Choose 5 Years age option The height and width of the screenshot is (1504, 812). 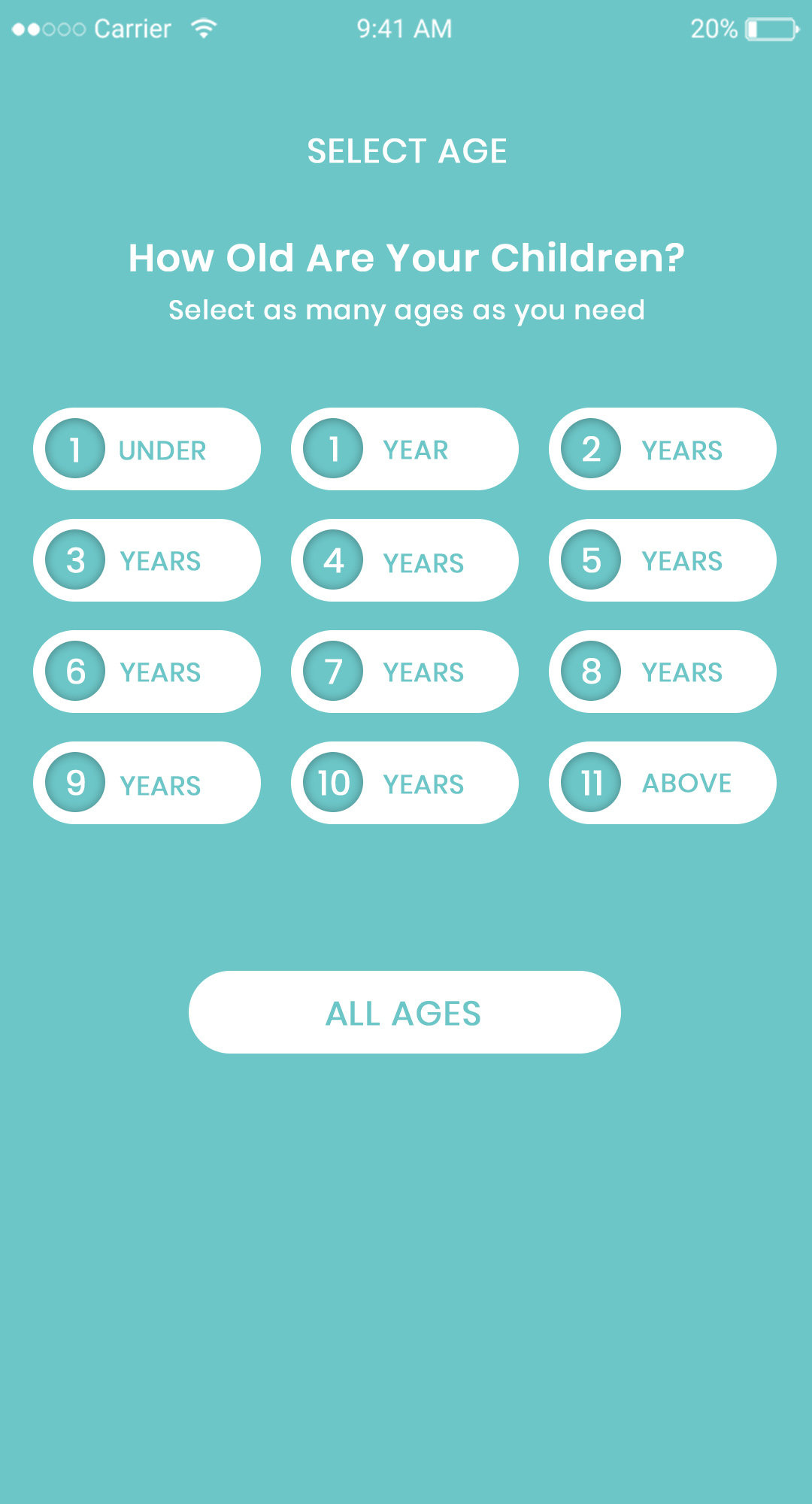(x=662, y=560)
